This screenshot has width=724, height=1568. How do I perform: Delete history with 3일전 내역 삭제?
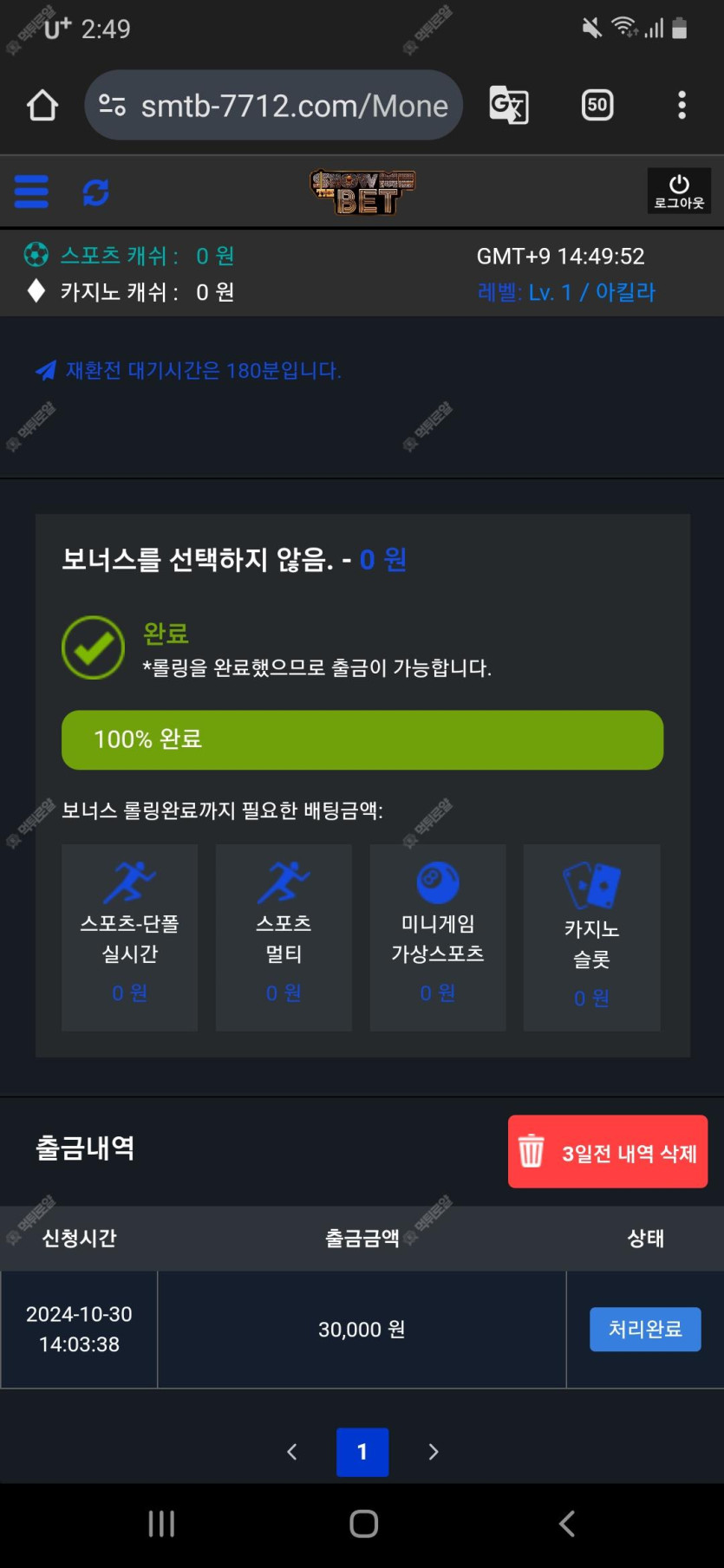[608, 1152]
